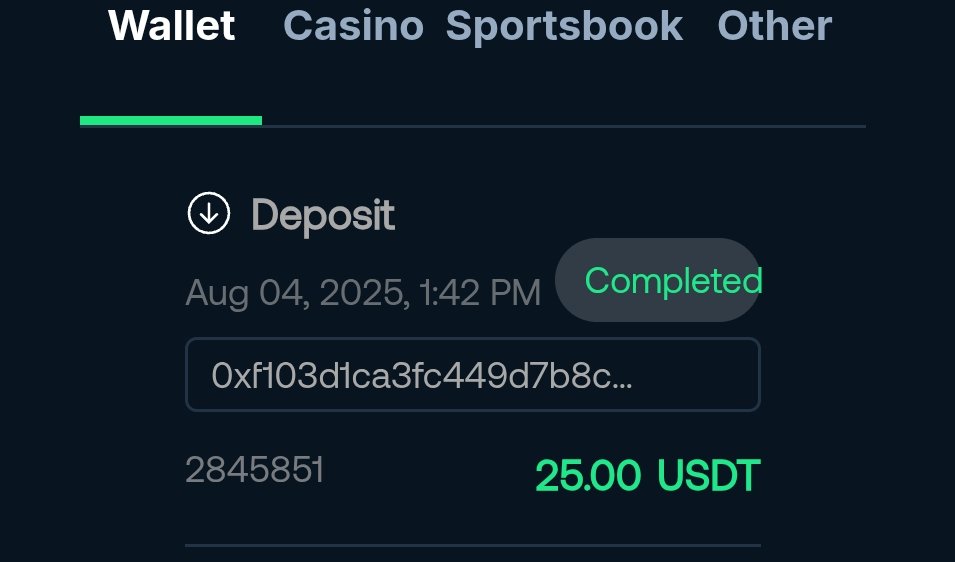The height and width of the screenshot is (562, 955).
Task: Tap the transaction hash 0xf103d1ca3fc449d7b8c field
Action: point(472,375)
